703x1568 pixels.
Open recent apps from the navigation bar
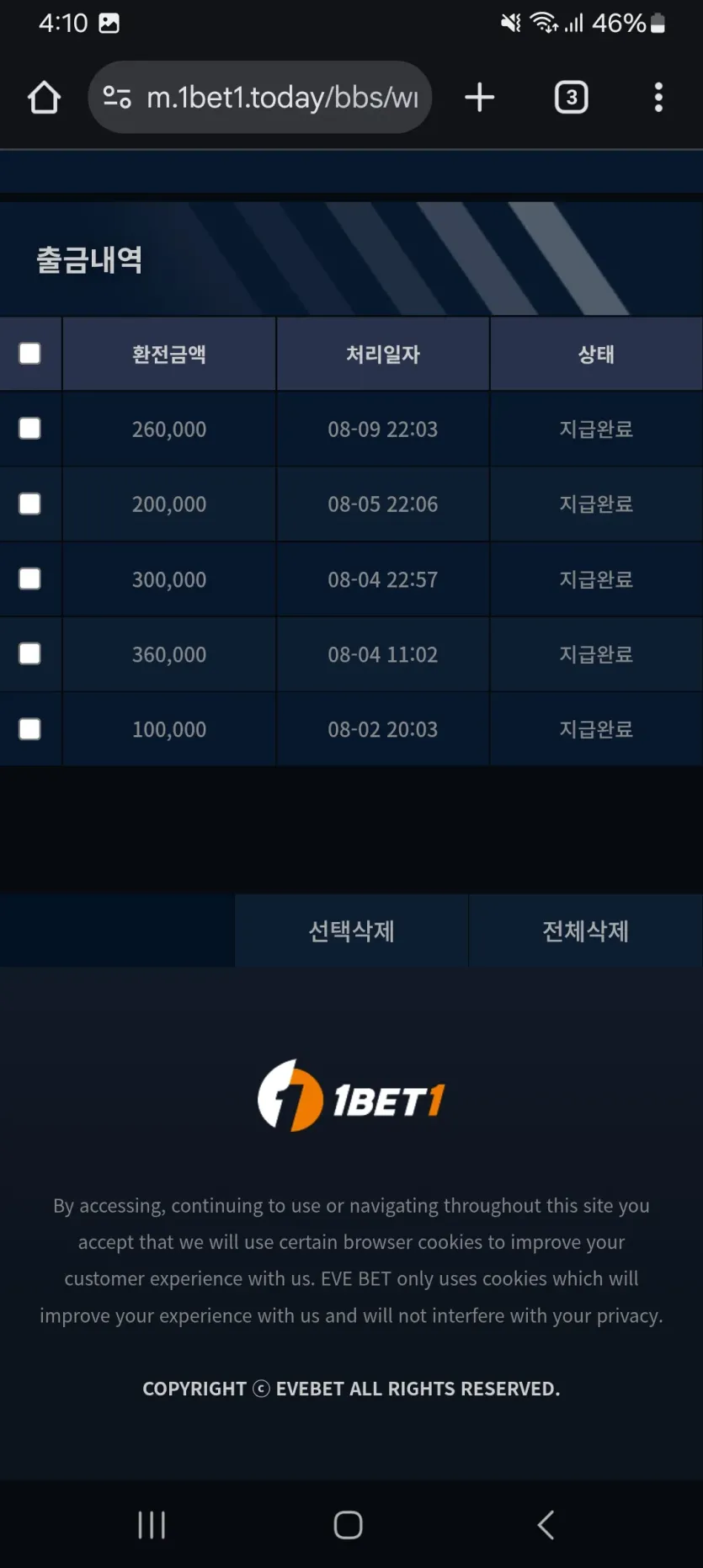click(x=152, y=1524)
